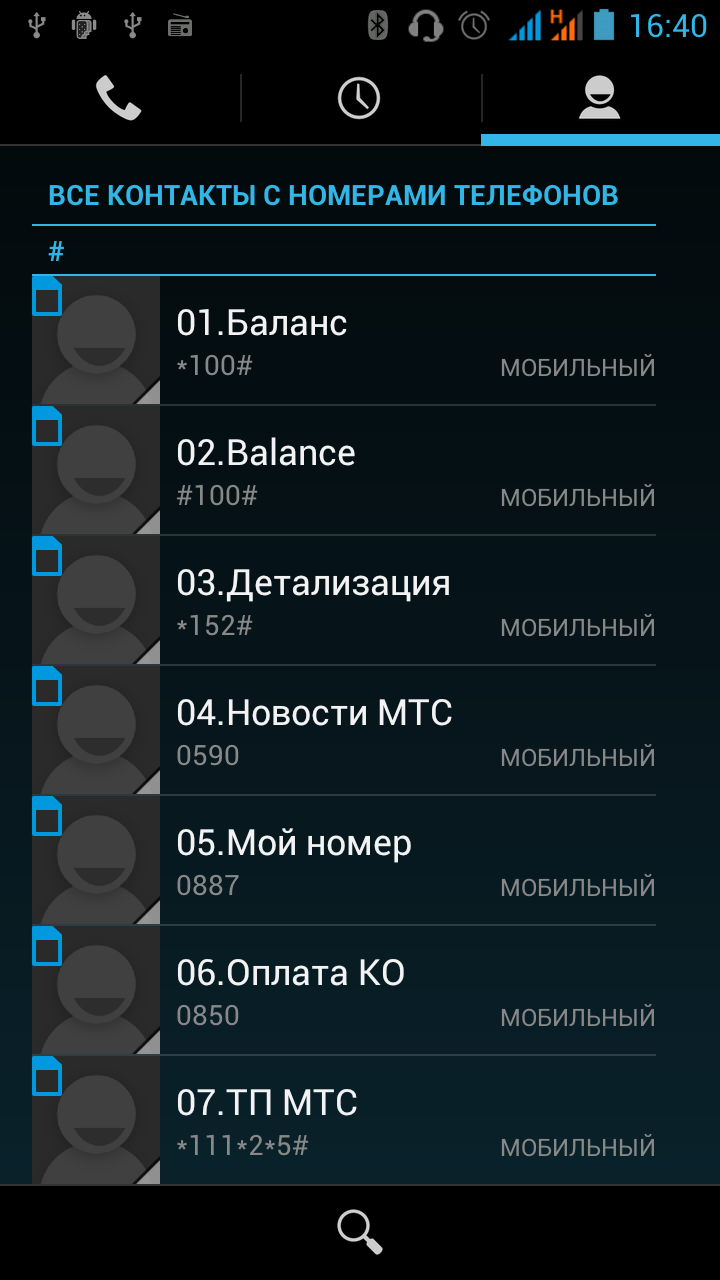Select the contacts tab
The image size is (720, 1280).
pyautogui.click(x=599, y=98)
